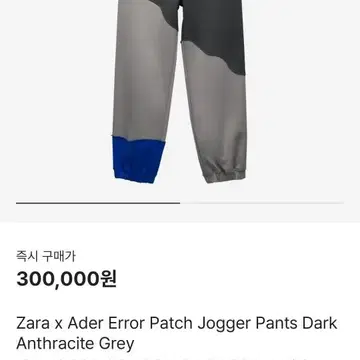The height and width of the screenshot is (360, 360).
Task: Open the jogger pants product image
Action: pos(180,92)
